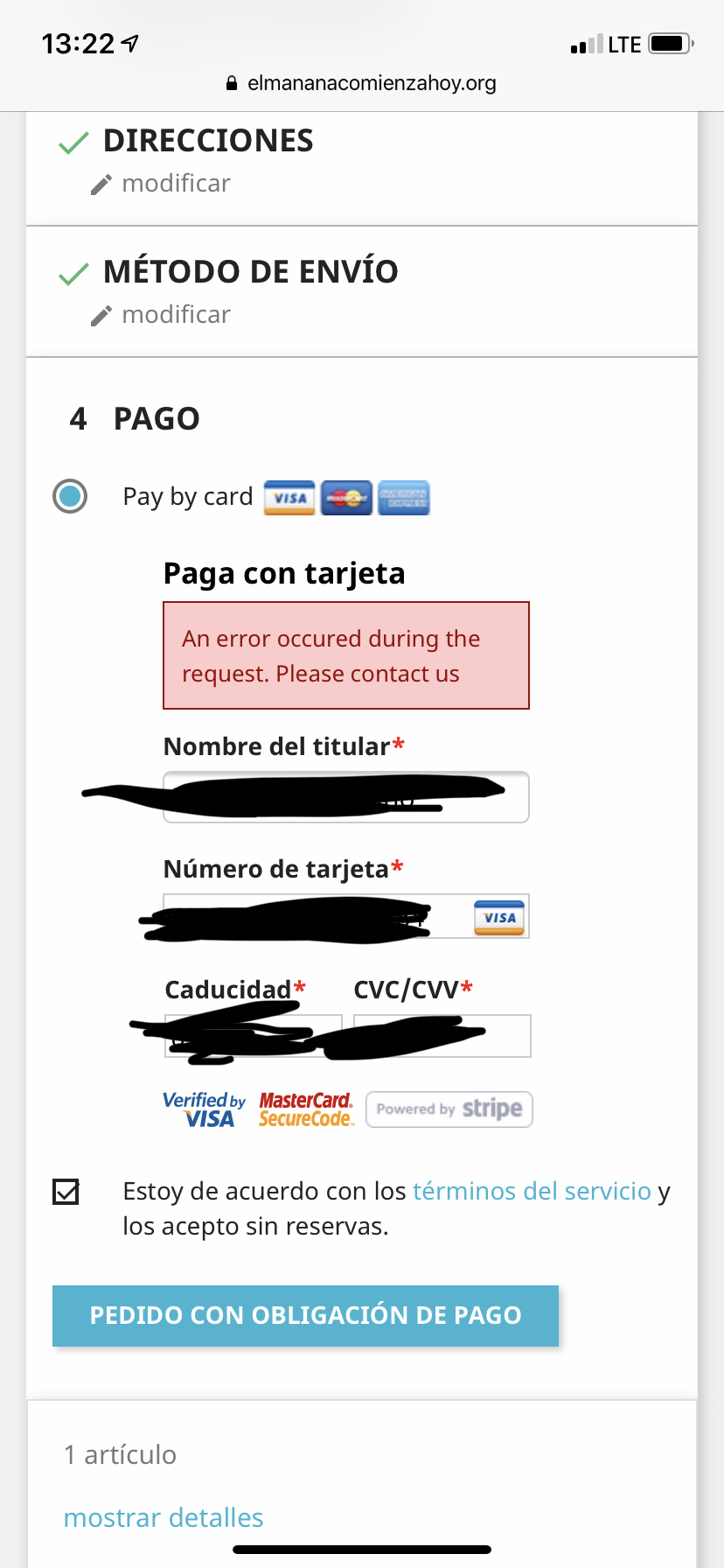The height and width of the screenshot is (1568, 724).
Task: Select the Pay by card option
Action: (x=70, y=496)
